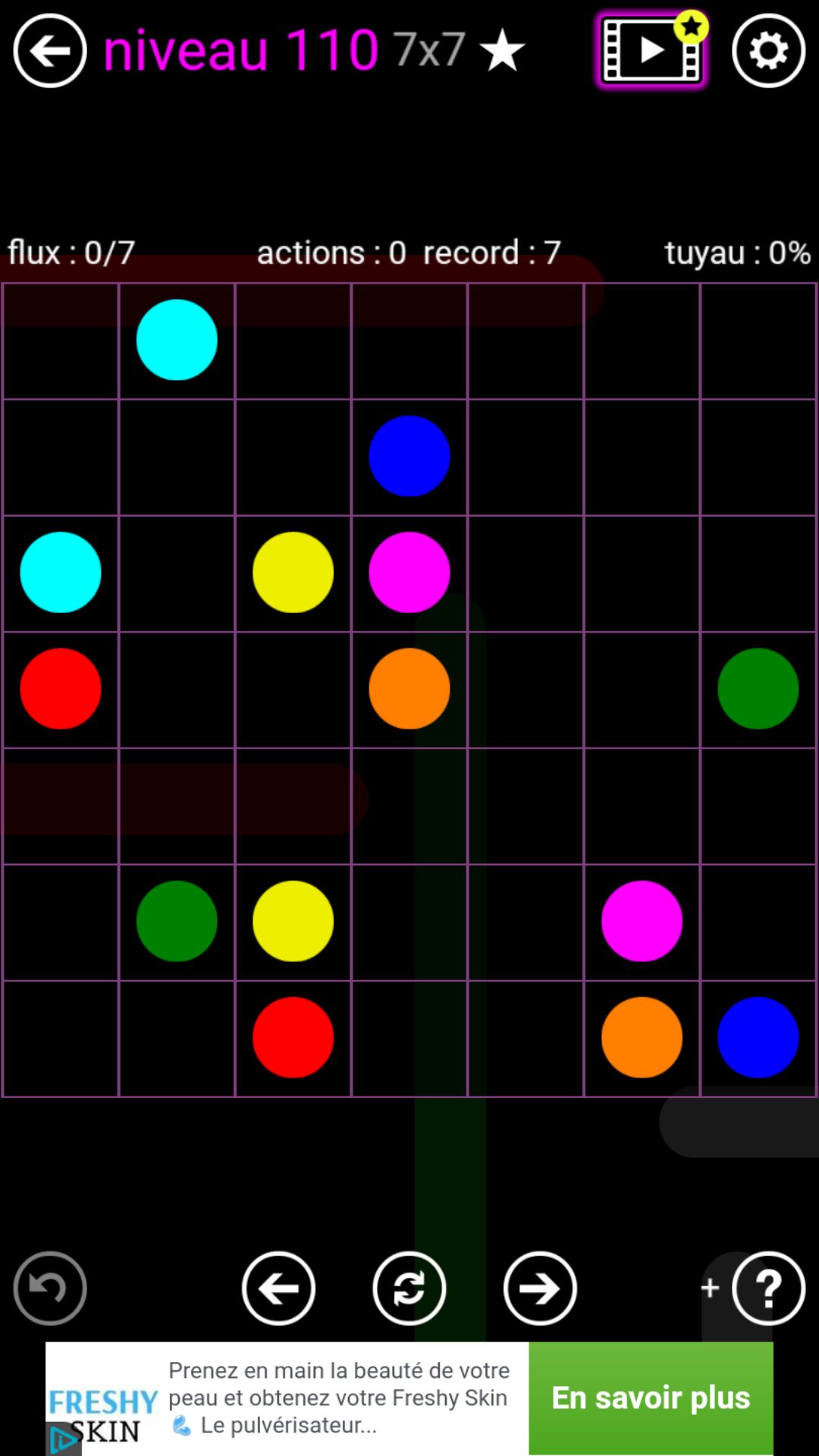Open the settings gear
819x1456 pixels.
click(768, 51)
